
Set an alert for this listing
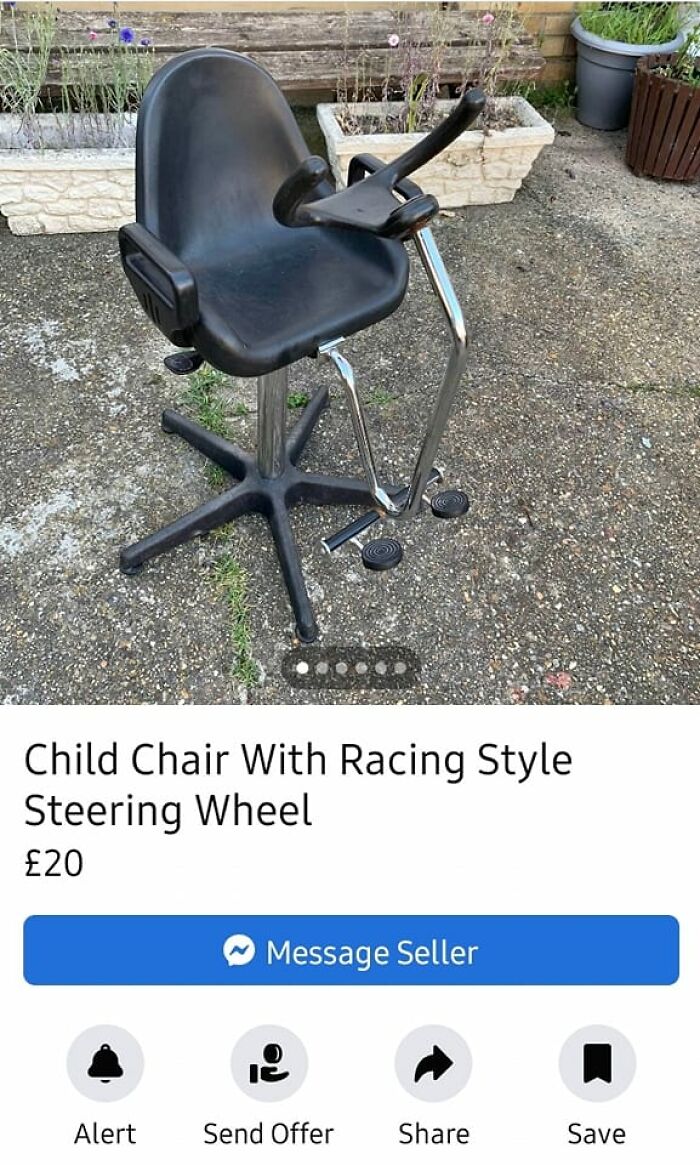[105, 1064]
